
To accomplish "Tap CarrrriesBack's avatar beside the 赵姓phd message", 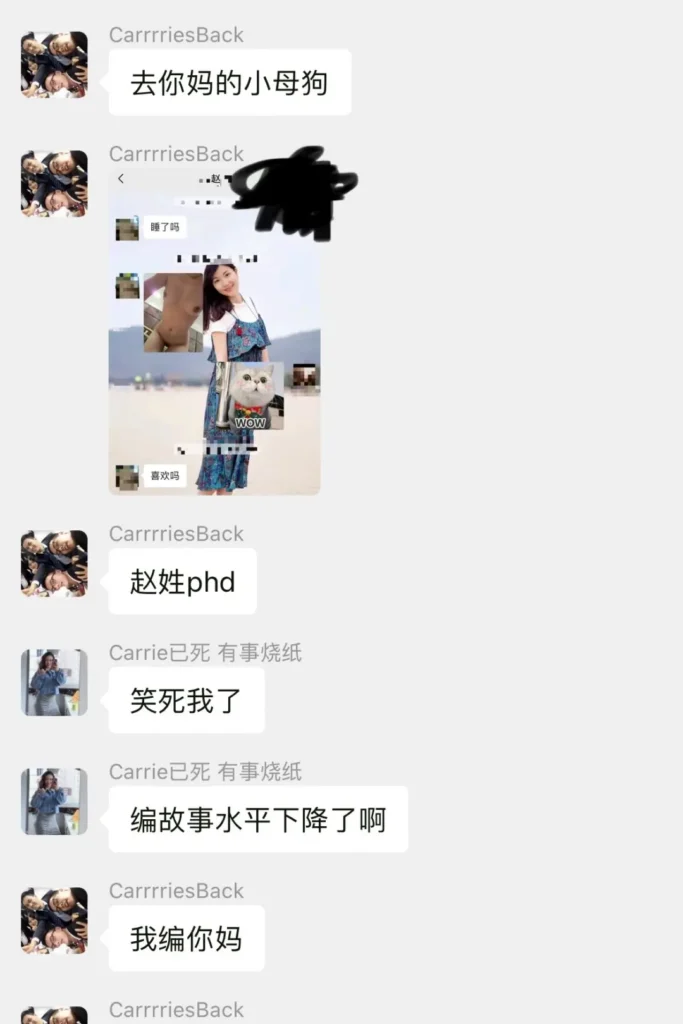I will pyautogui.click(x=54, y=564).
